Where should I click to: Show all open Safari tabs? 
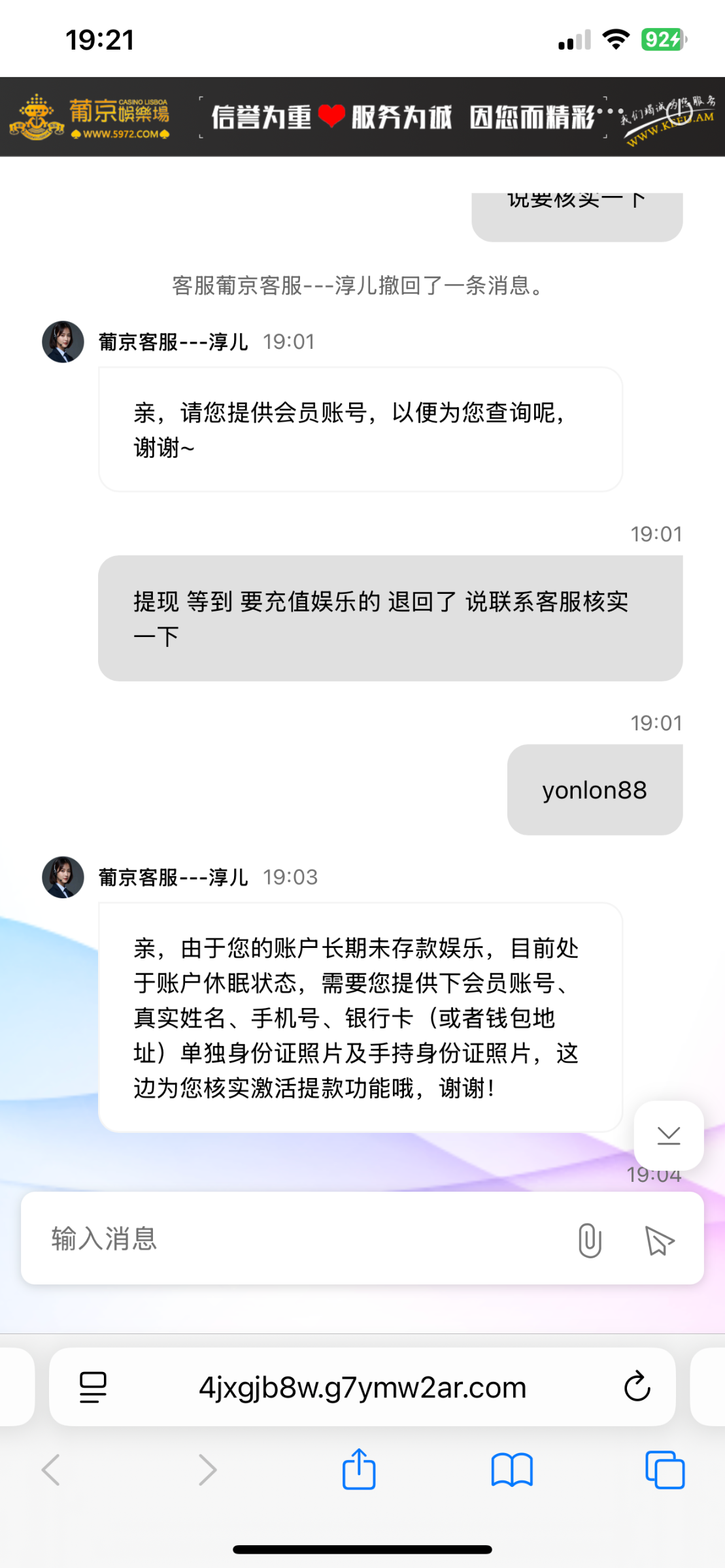[664, 1470]
